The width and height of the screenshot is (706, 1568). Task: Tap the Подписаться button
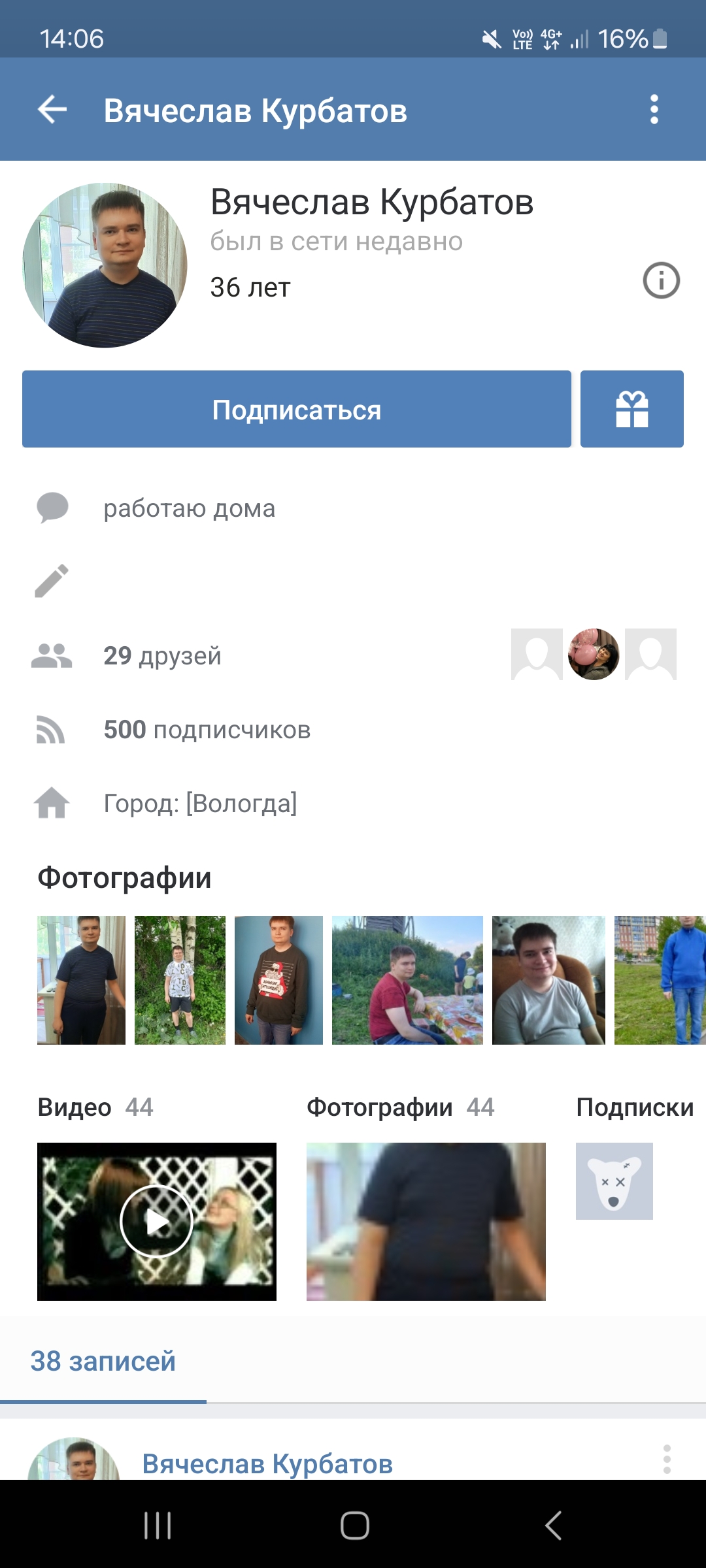coord(296,409)
